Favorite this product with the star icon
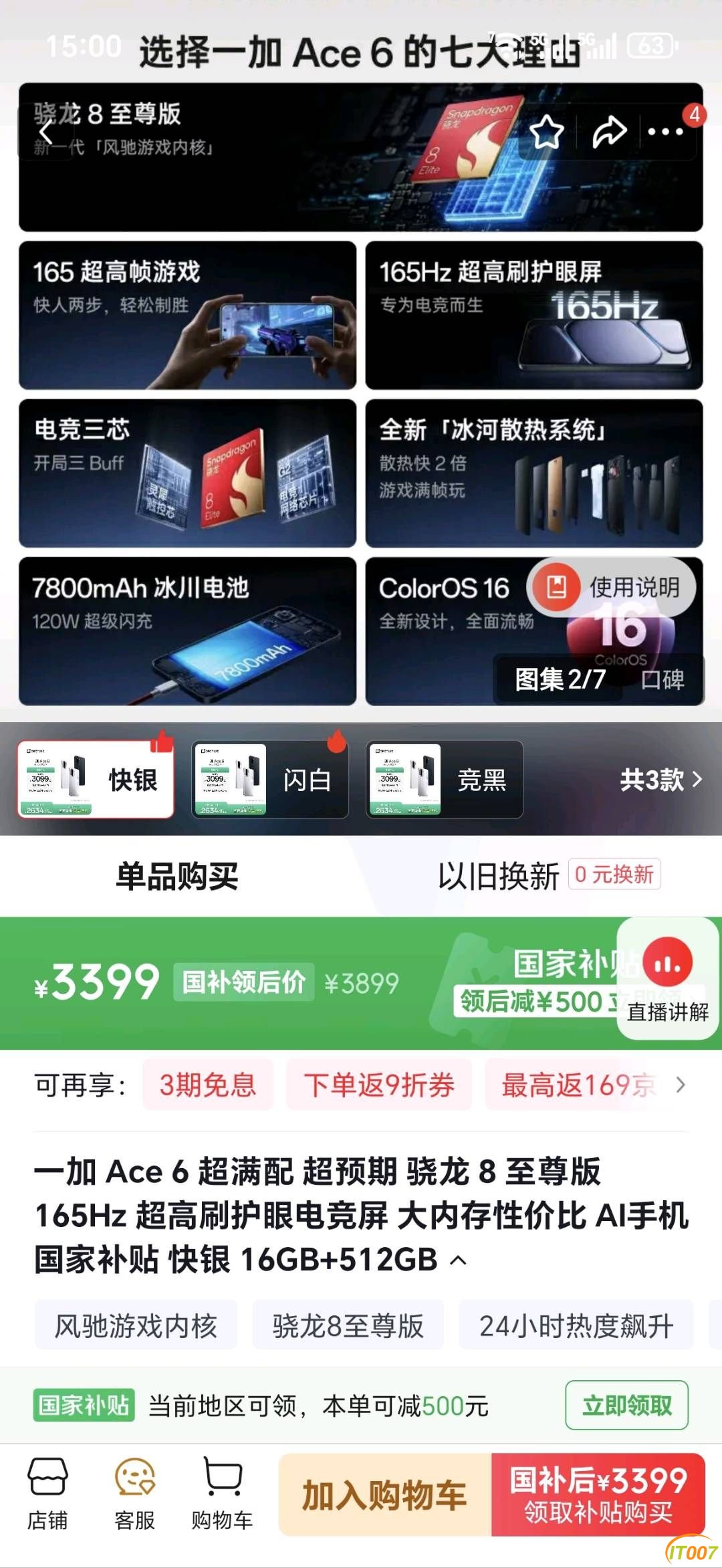 [546, 132]
